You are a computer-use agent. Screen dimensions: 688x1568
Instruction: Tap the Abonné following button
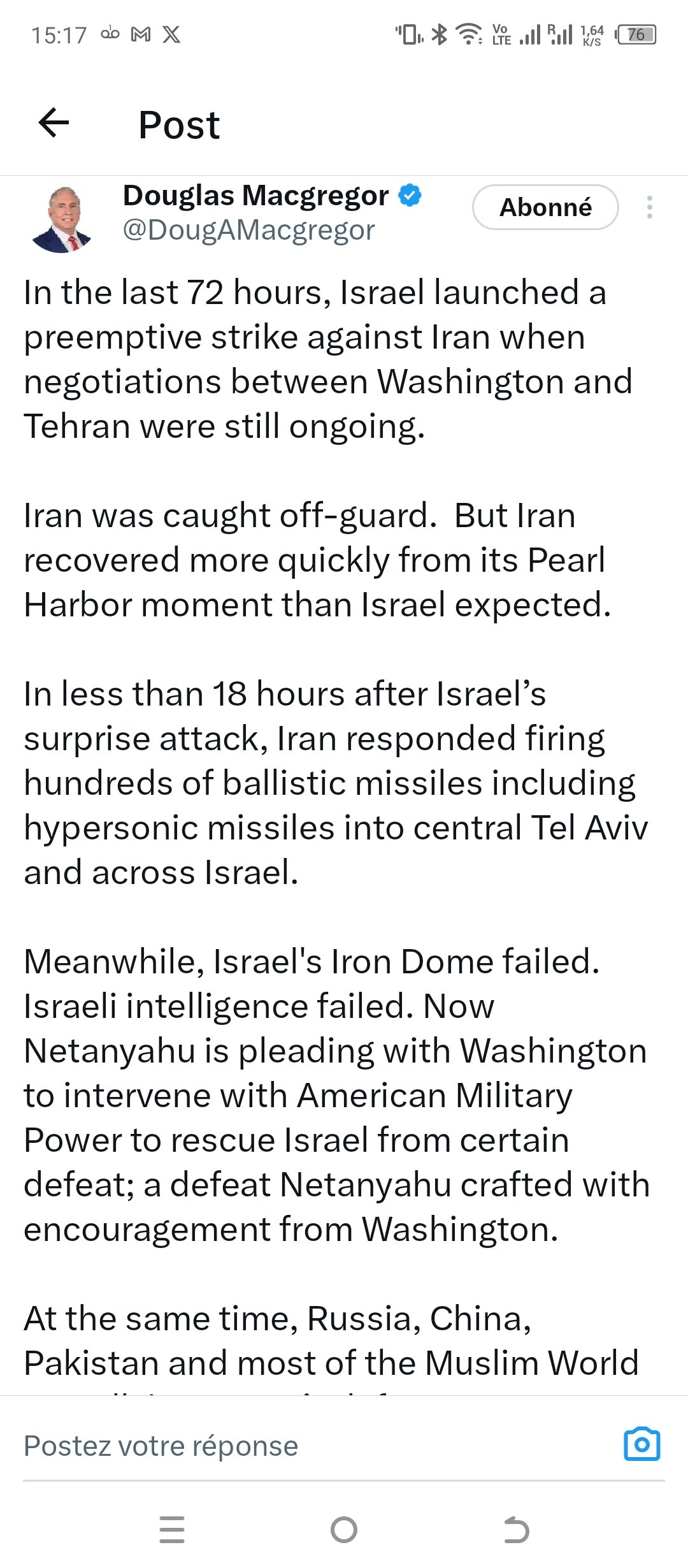pos(545,207)
